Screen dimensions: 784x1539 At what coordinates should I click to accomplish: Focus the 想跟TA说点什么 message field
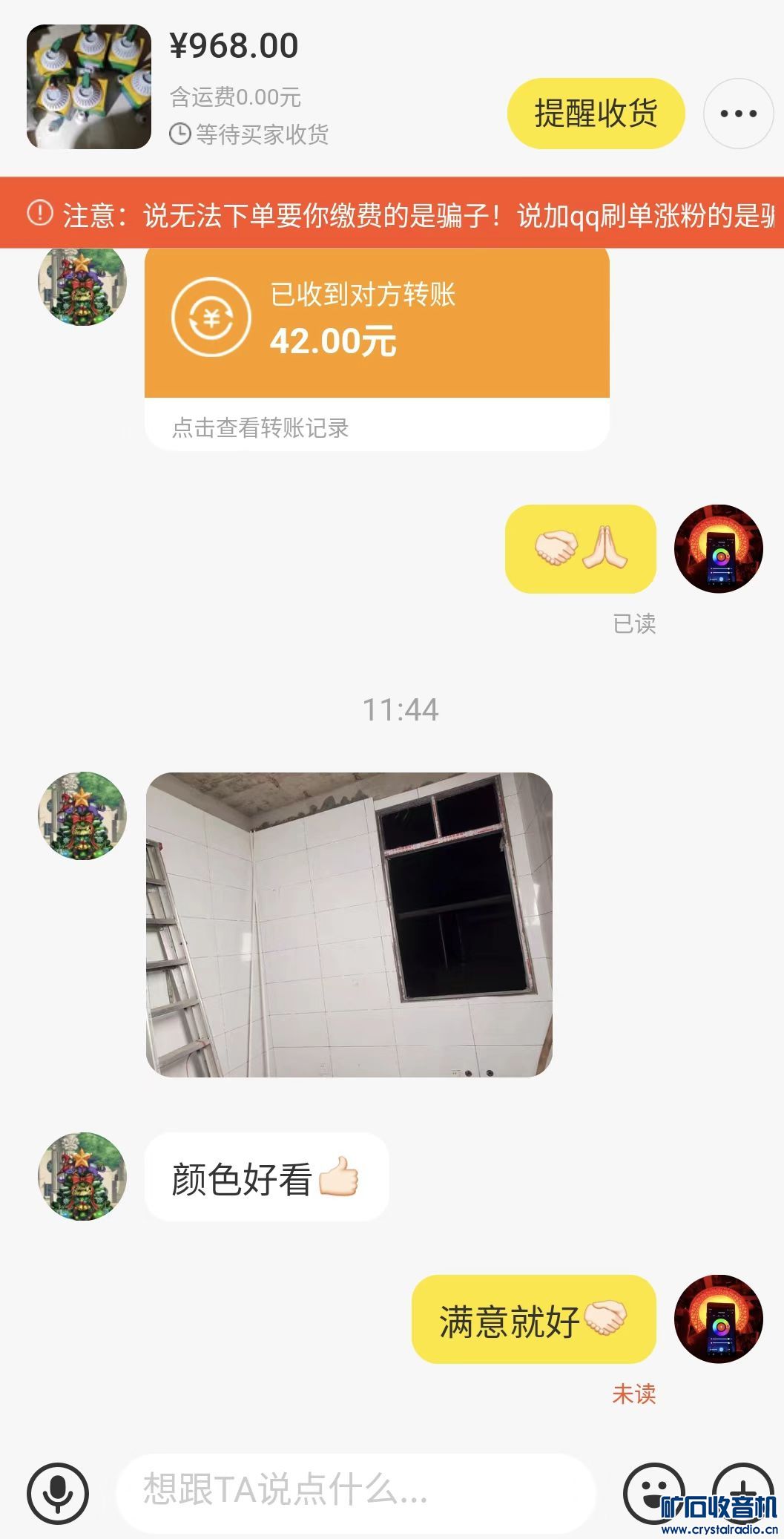356,1490
